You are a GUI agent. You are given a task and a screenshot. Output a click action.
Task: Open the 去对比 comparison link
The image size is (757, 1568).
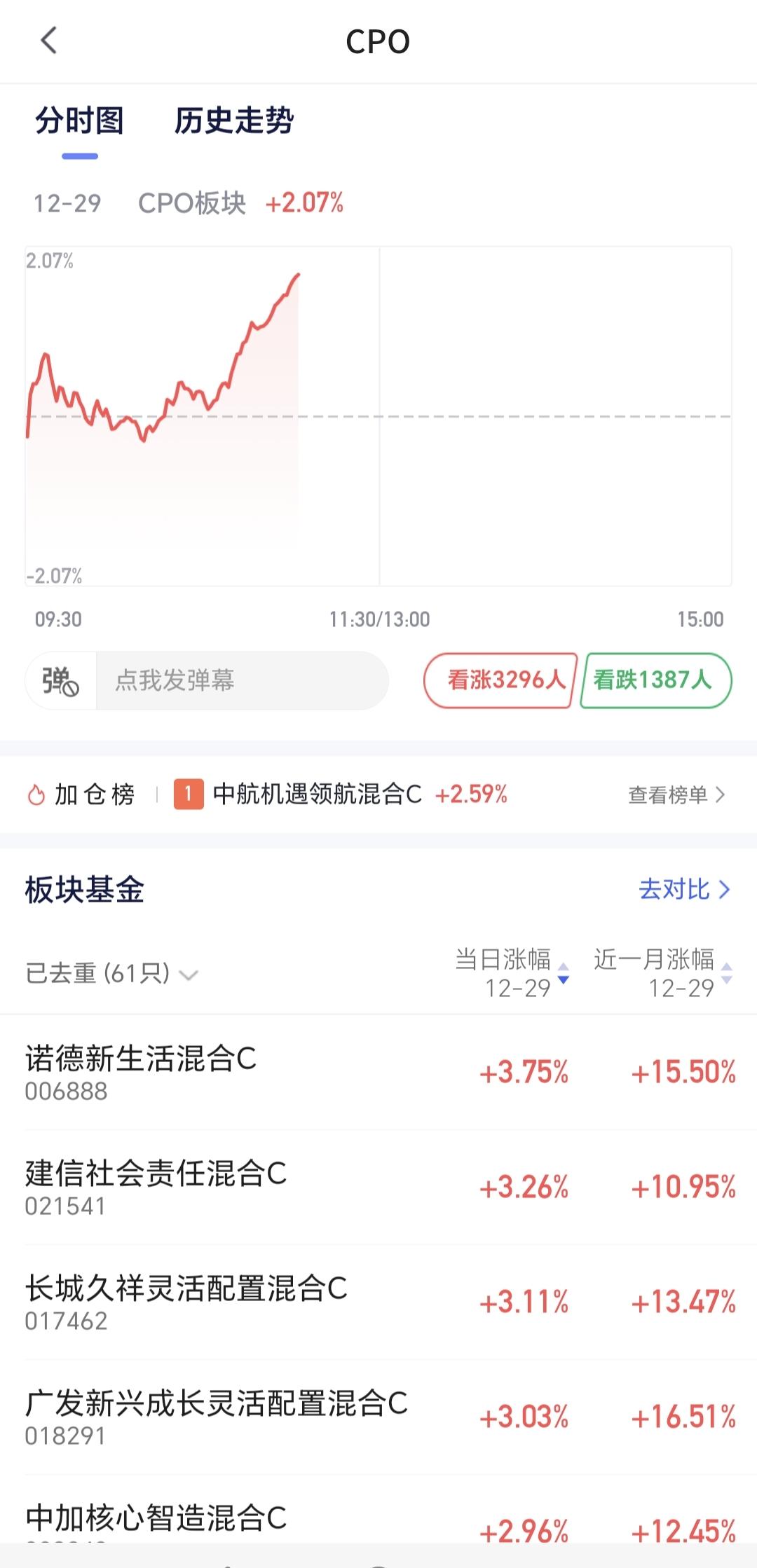685,890
